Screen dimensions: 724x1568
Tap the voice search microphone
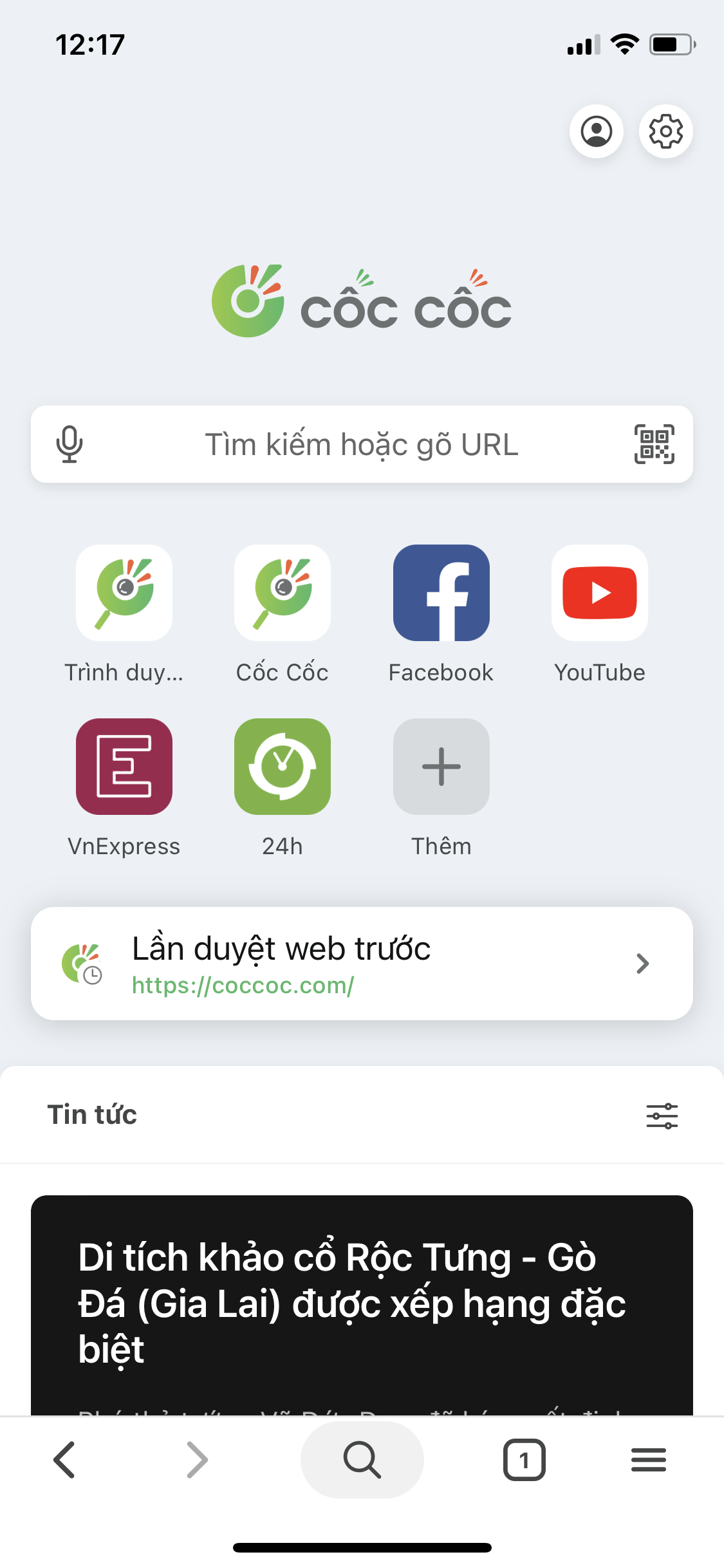pos(70,444)
